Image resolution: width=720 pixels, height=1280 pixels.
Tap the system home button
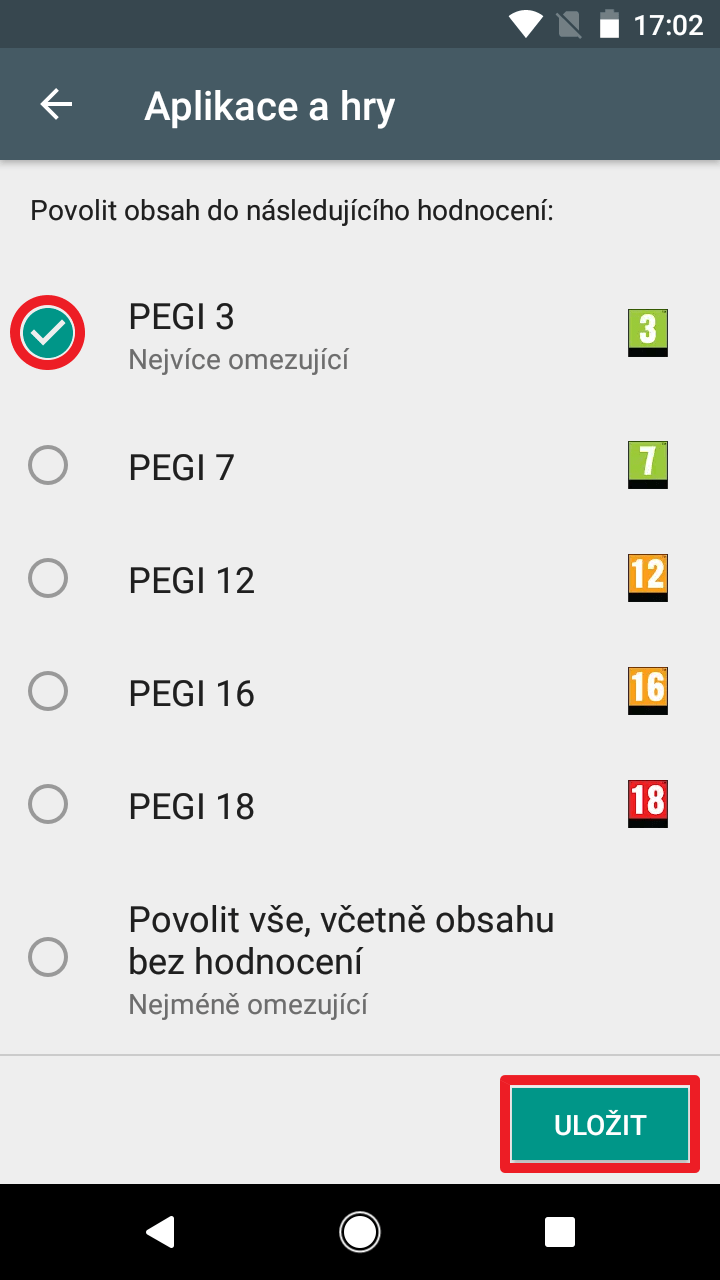coord(360,1232)
